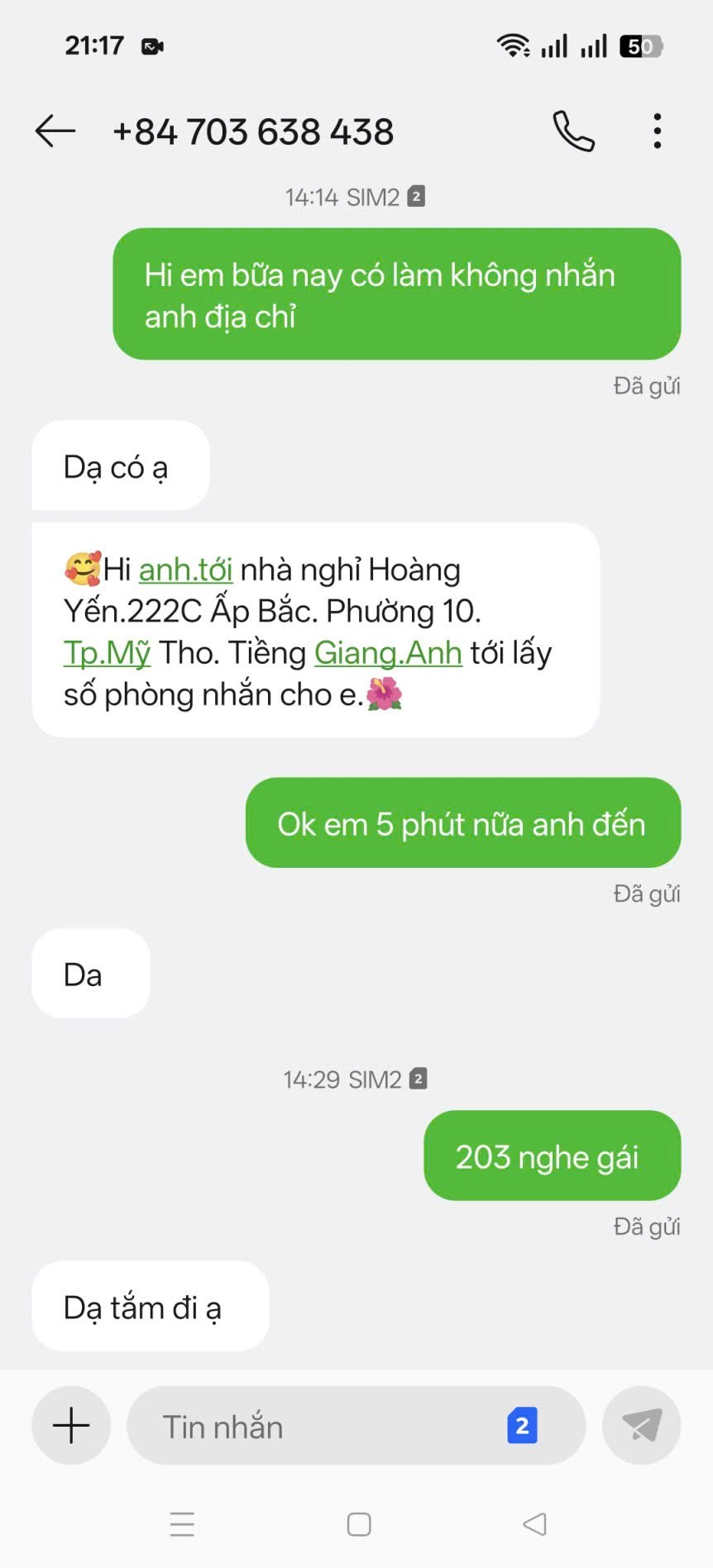Screen dimensions: 713x1568
Task: Open the three-dot overflow menu
Action: [657, 131]
